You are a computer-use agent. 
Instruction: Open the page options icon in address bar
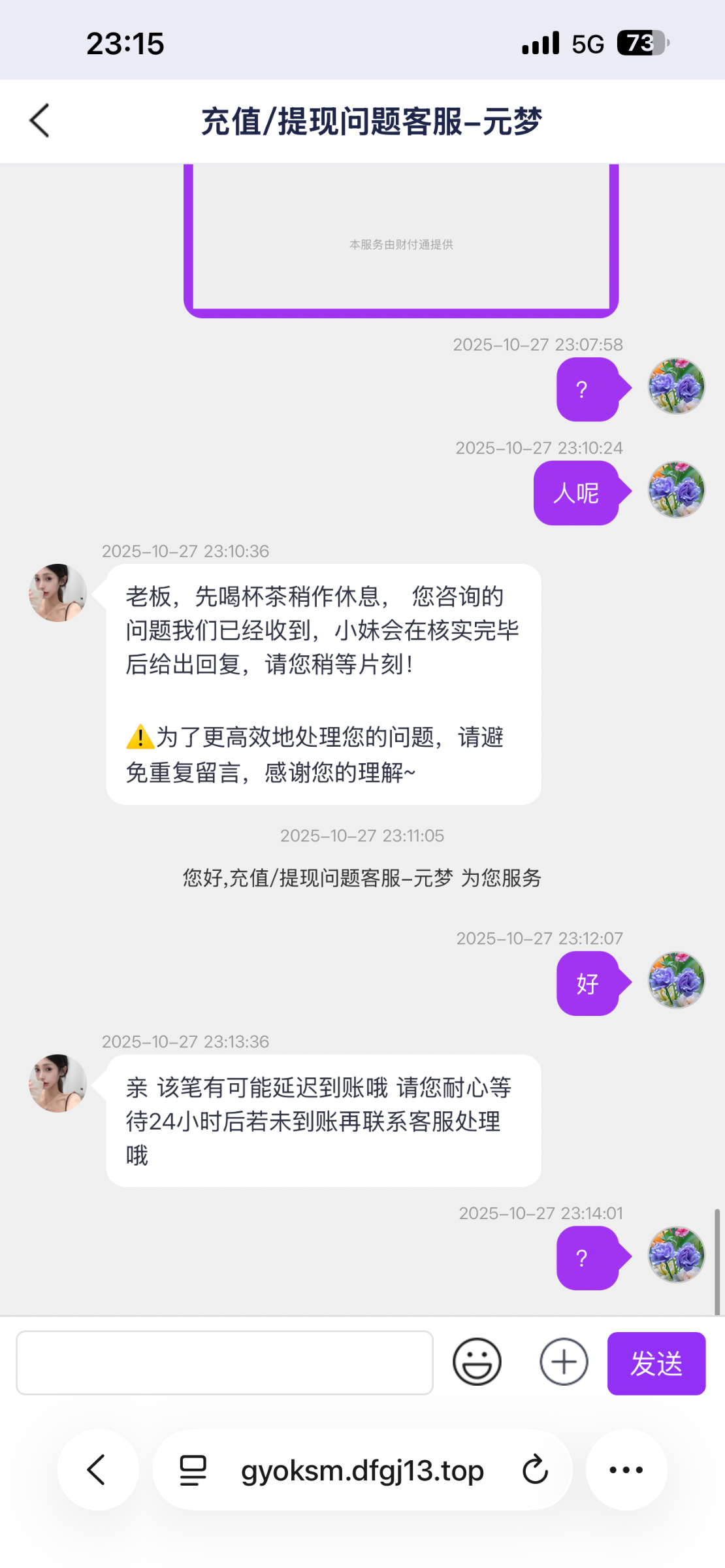click(193, 1471)
